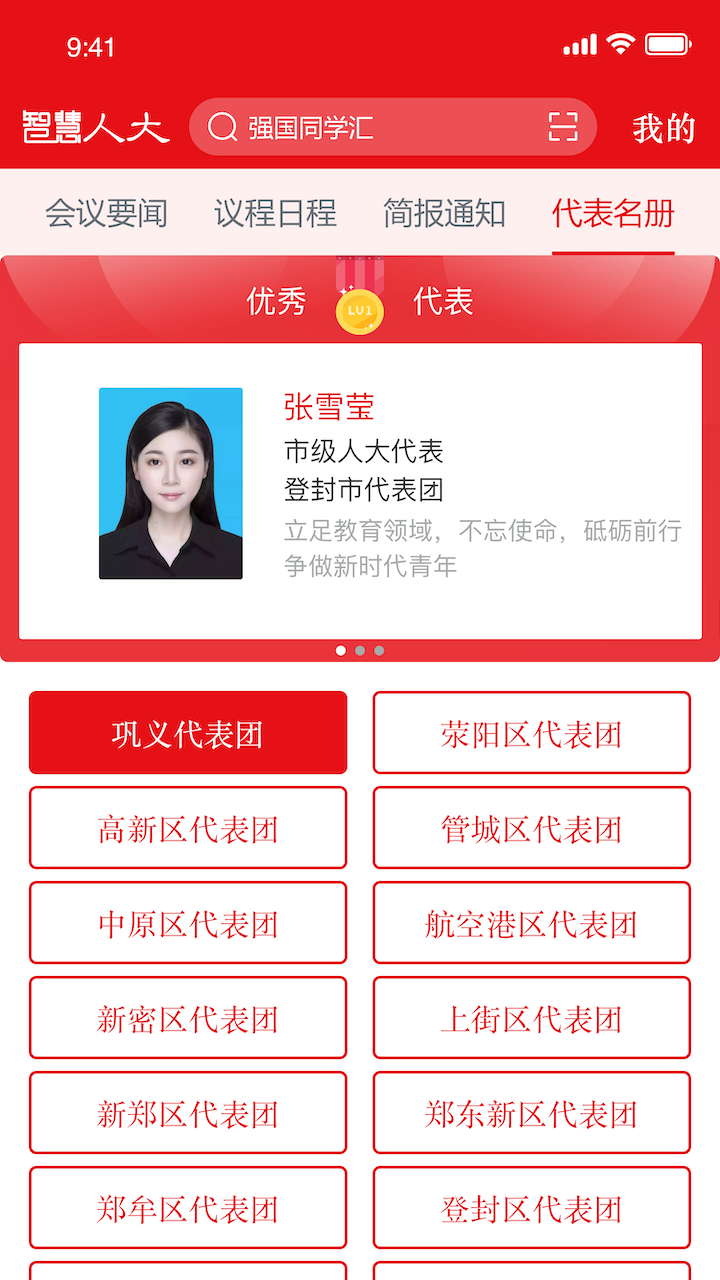Image resolution: width=720 pixels, height=1280 pixels.
Task: Choose 上街区代表团
Action: (532, 1018)
